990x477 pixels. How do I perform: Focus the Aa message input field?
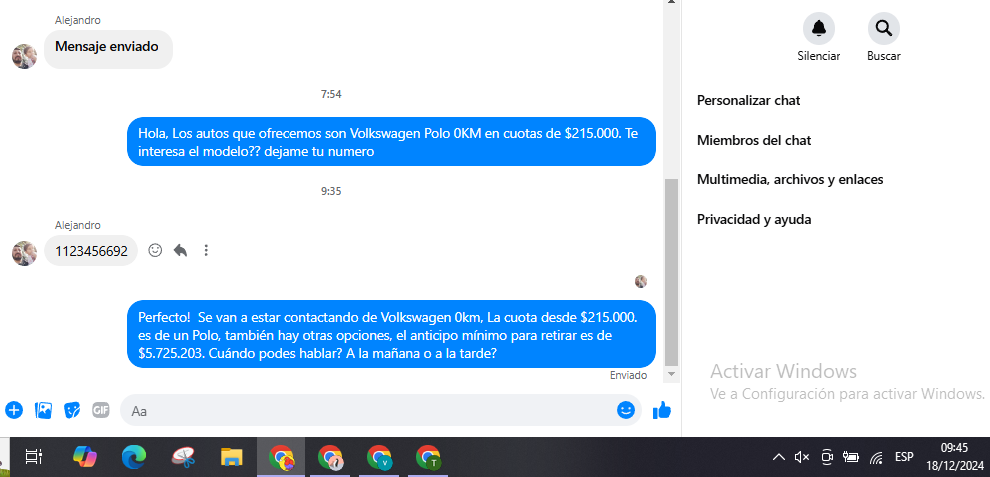tap(370, 410)
